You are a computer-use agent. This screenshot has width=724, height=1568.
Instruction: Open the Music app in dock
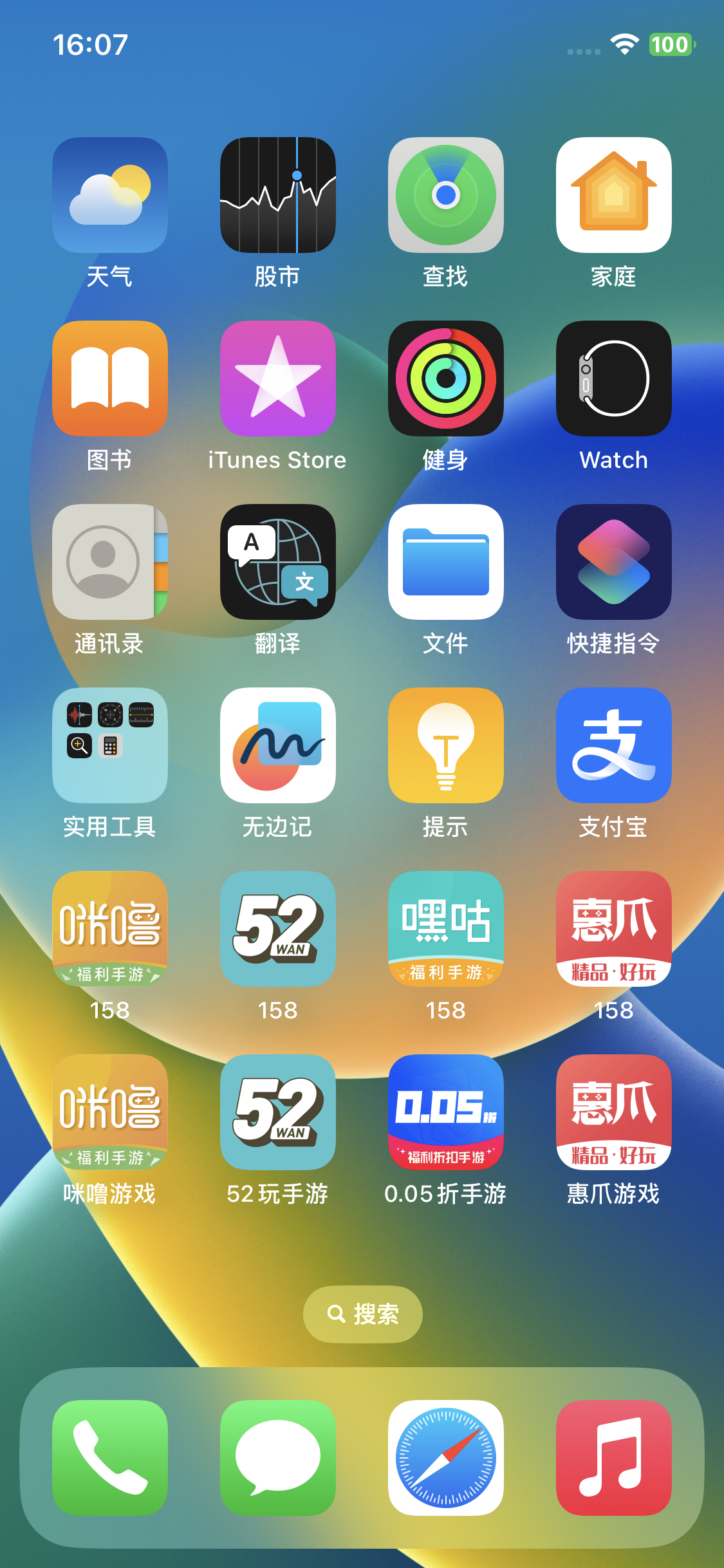click(613, 1457)
